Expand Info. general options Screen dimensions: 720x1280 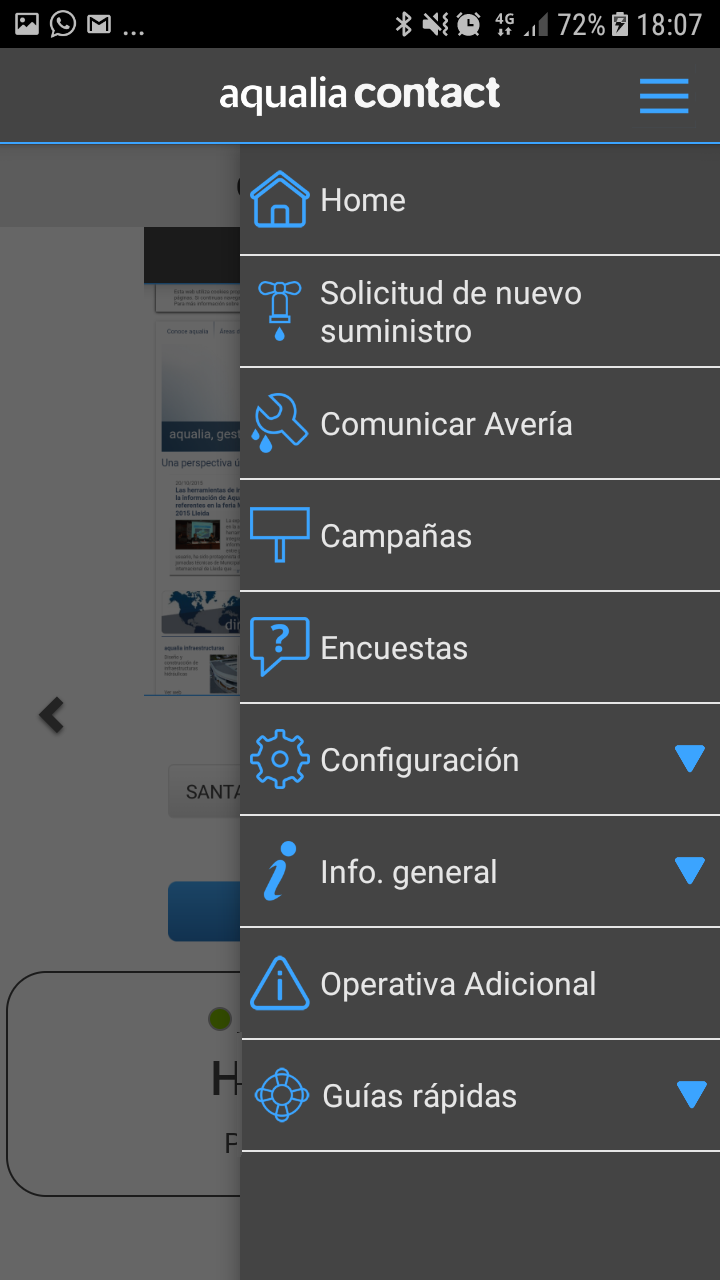[x=689, y=871]
